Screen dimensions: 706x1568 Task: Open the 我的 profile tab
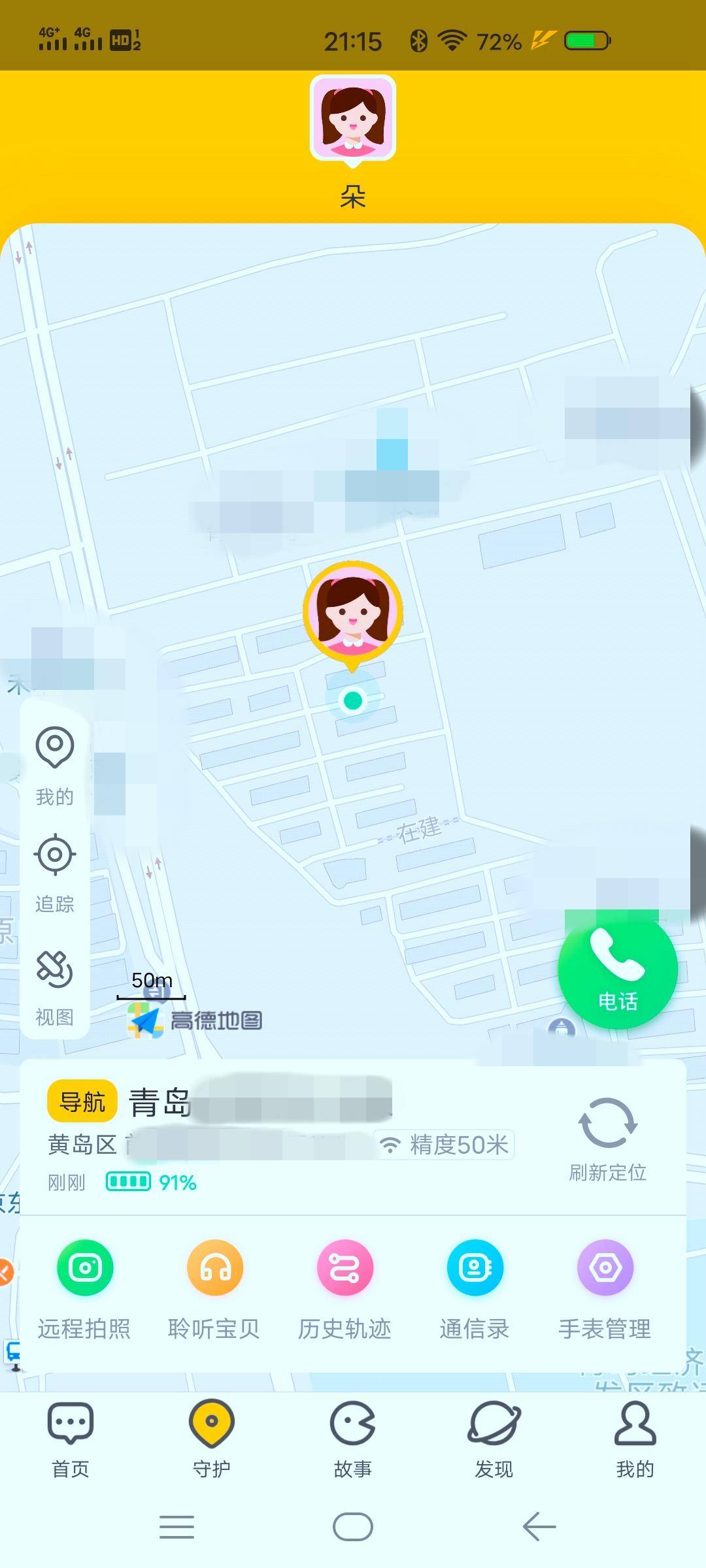[x=635, y=1447]
